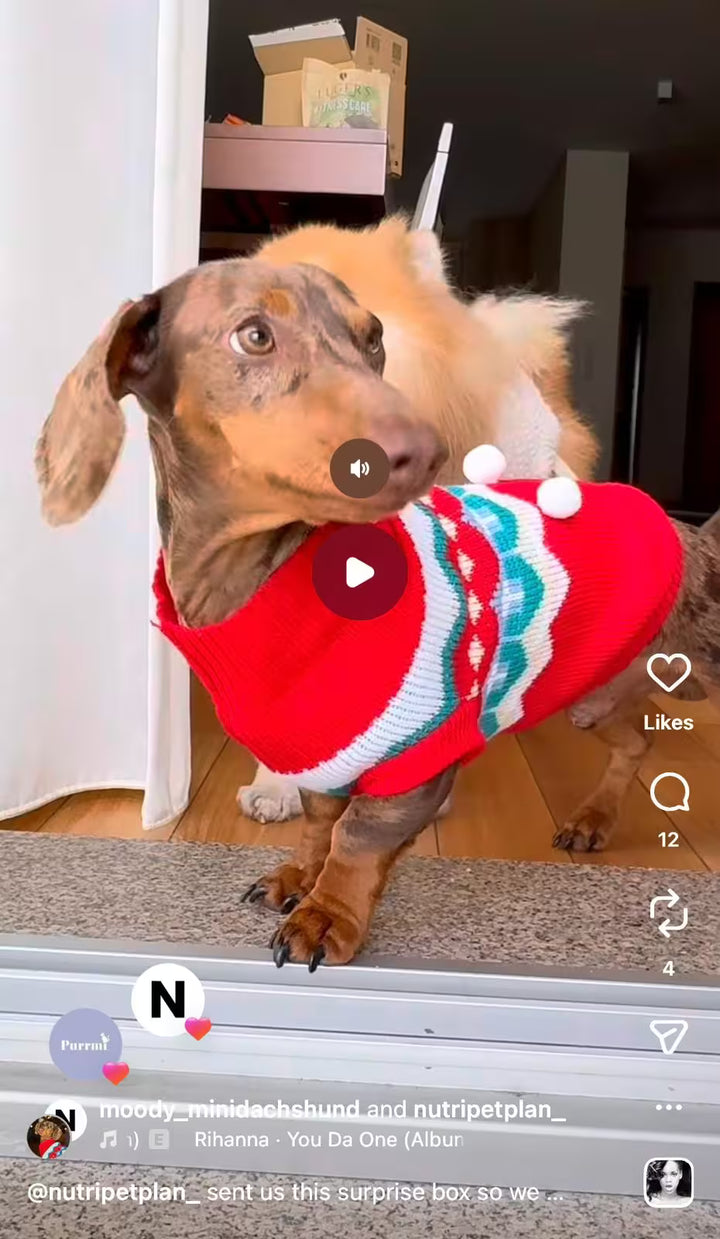Open the comments on this reel
720x1239 pixels.
point(668,793)
